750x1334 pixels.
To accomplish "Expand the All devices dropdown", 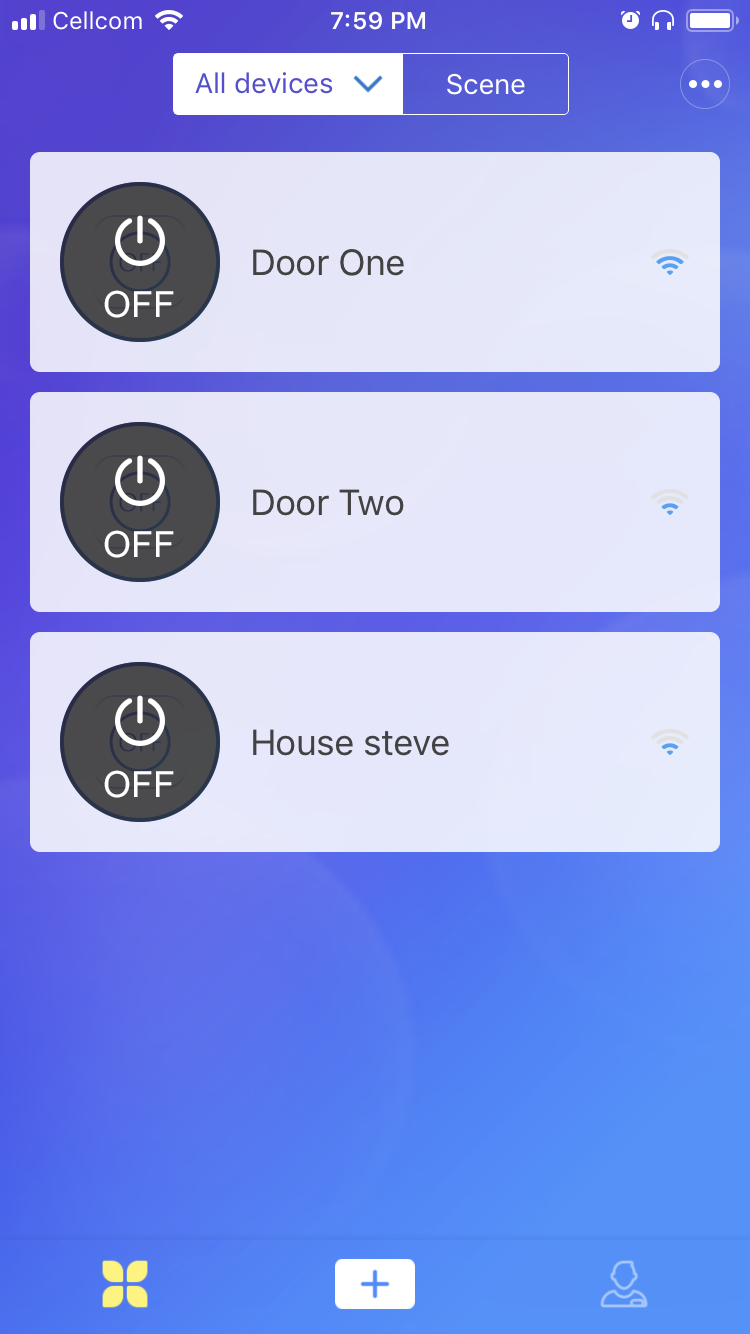I will [x=288, y=84].
